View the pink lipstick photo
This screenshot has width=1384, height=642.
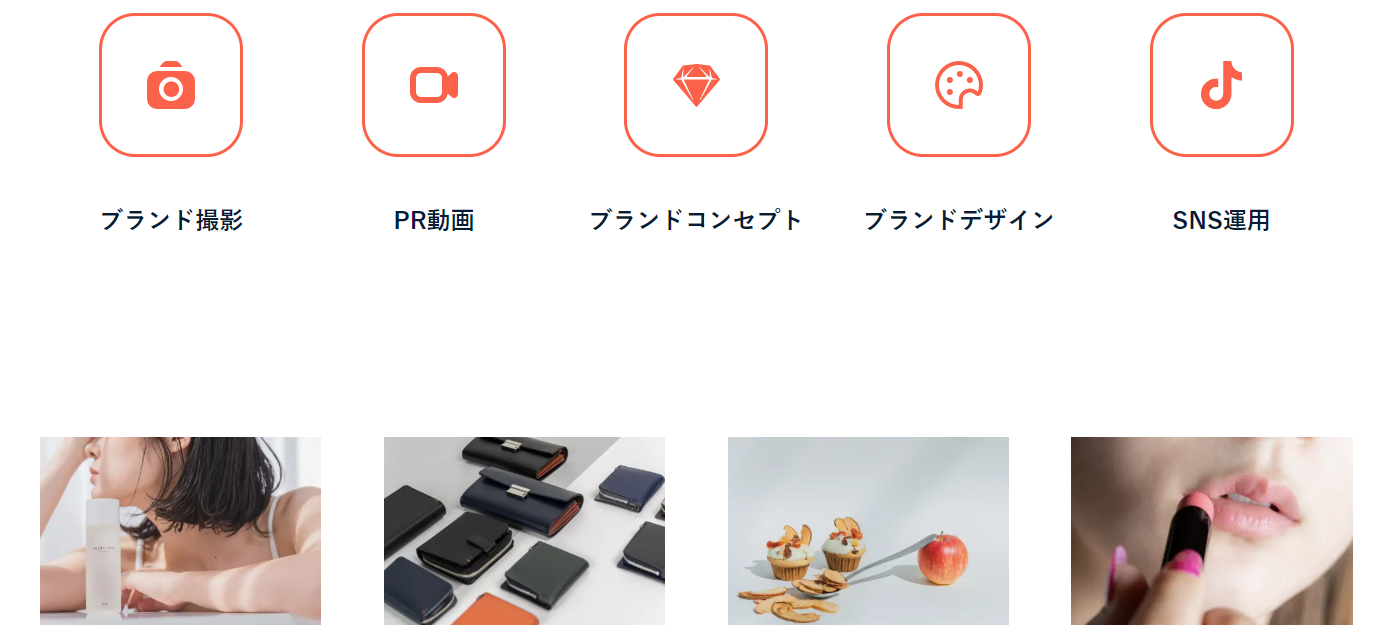tap(1211, 530)
